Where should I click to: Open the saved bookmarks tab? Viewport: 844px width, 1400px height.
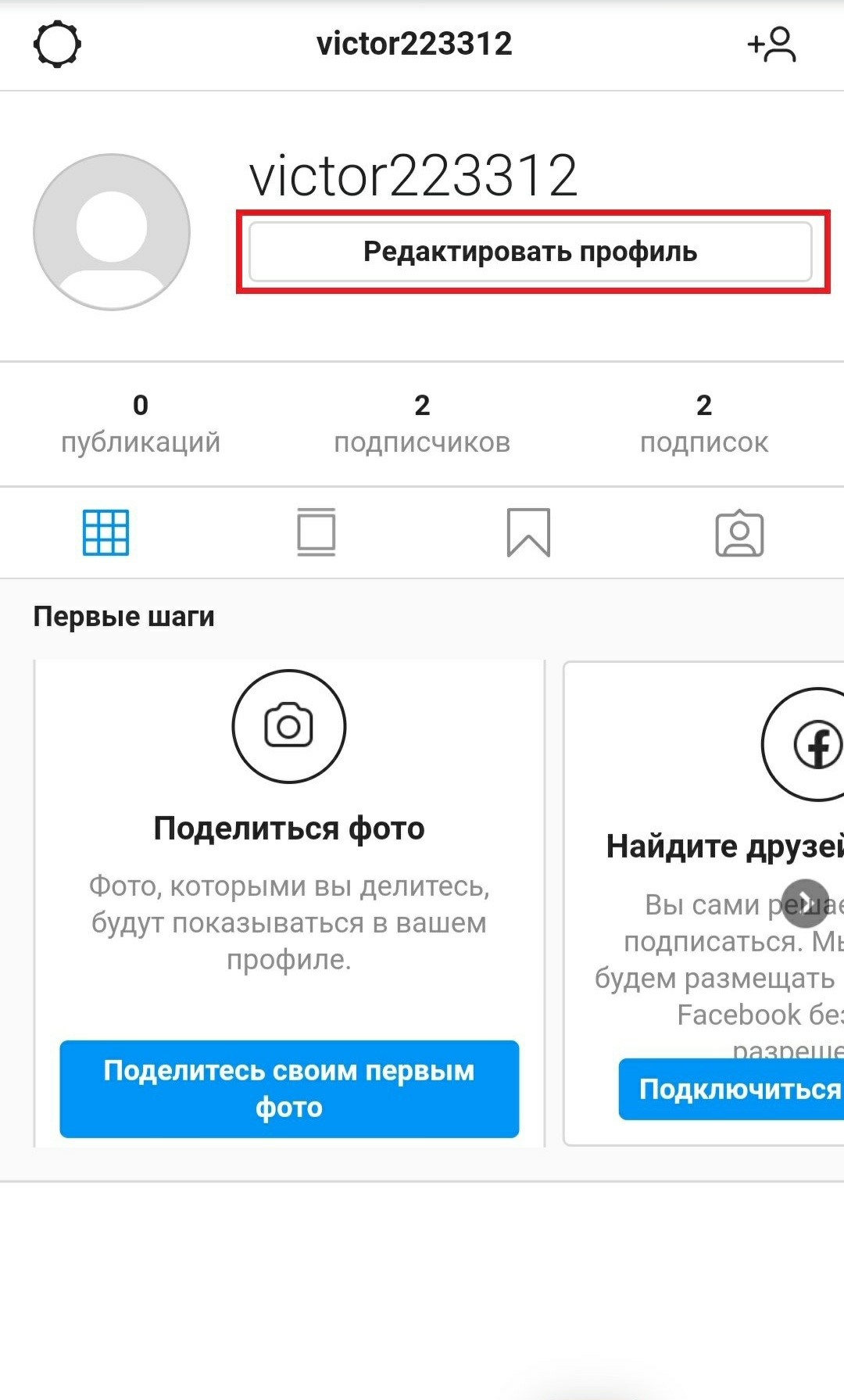[528, 533]
